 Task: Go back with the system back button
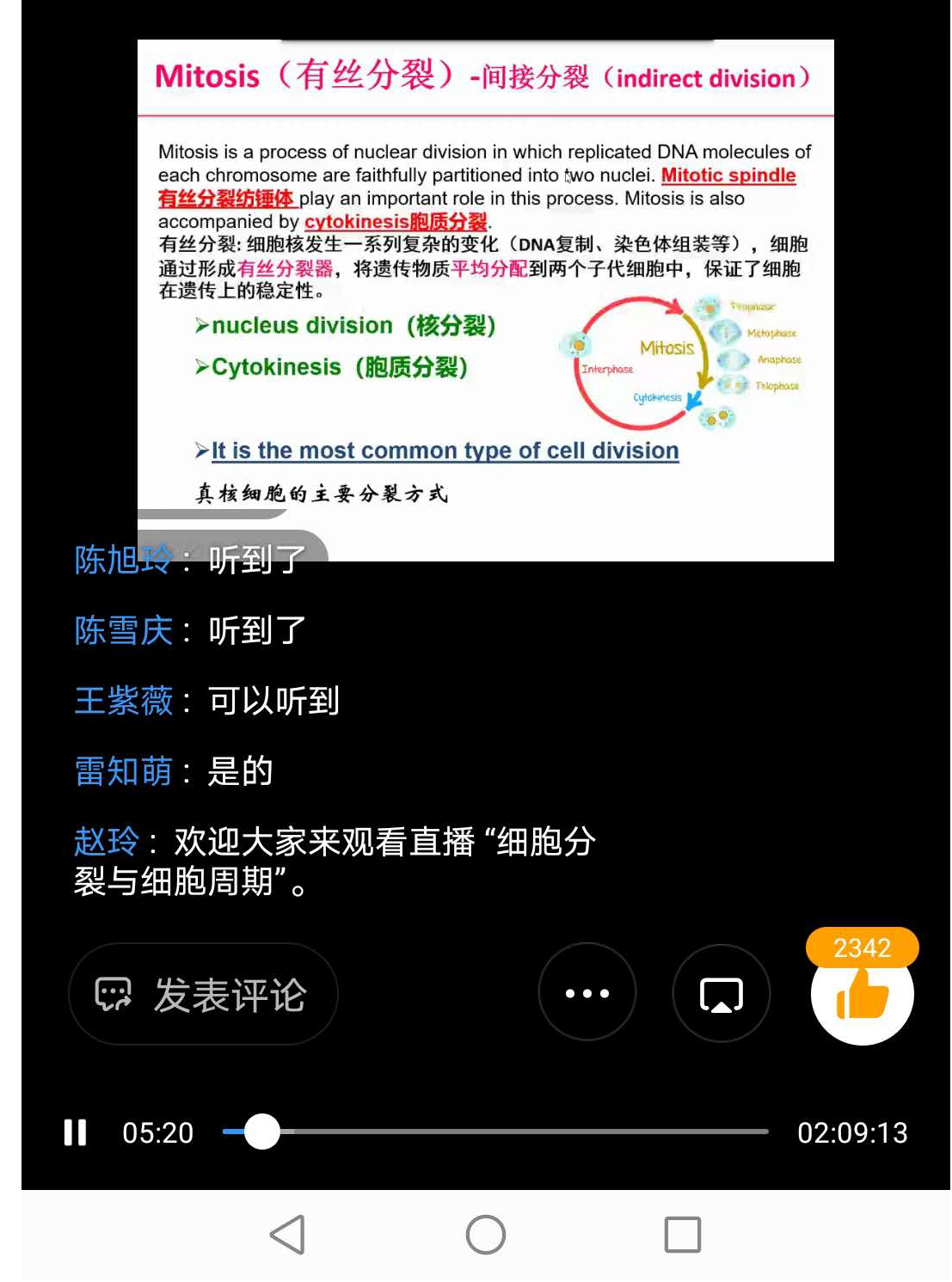[288, 1235]
